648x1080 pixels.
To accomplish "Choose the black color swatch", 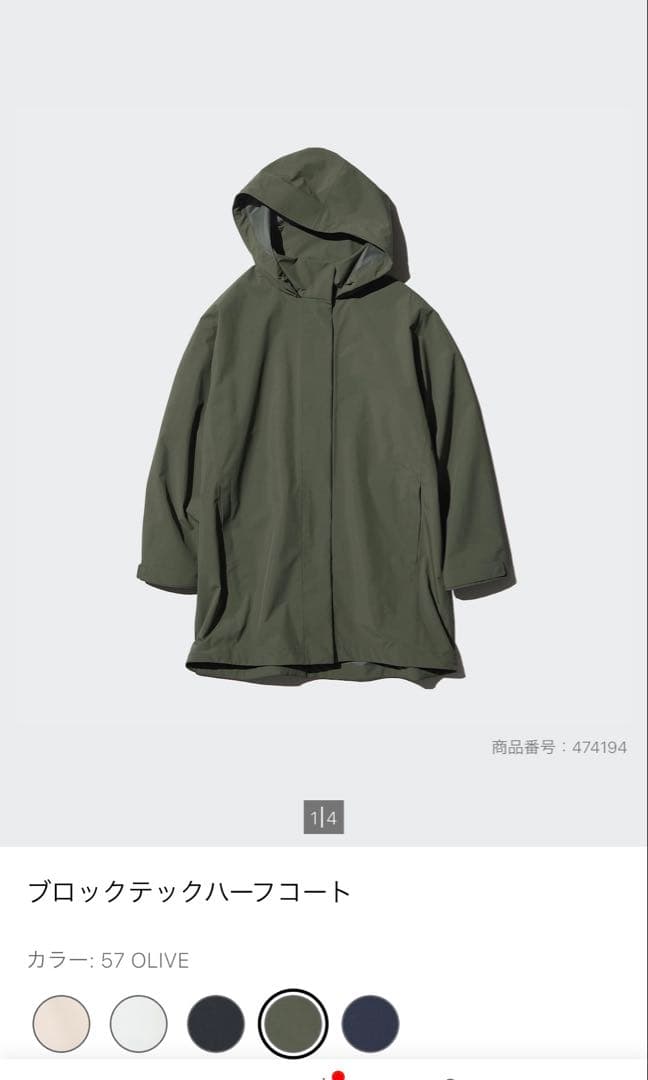I will point(216,1024).
